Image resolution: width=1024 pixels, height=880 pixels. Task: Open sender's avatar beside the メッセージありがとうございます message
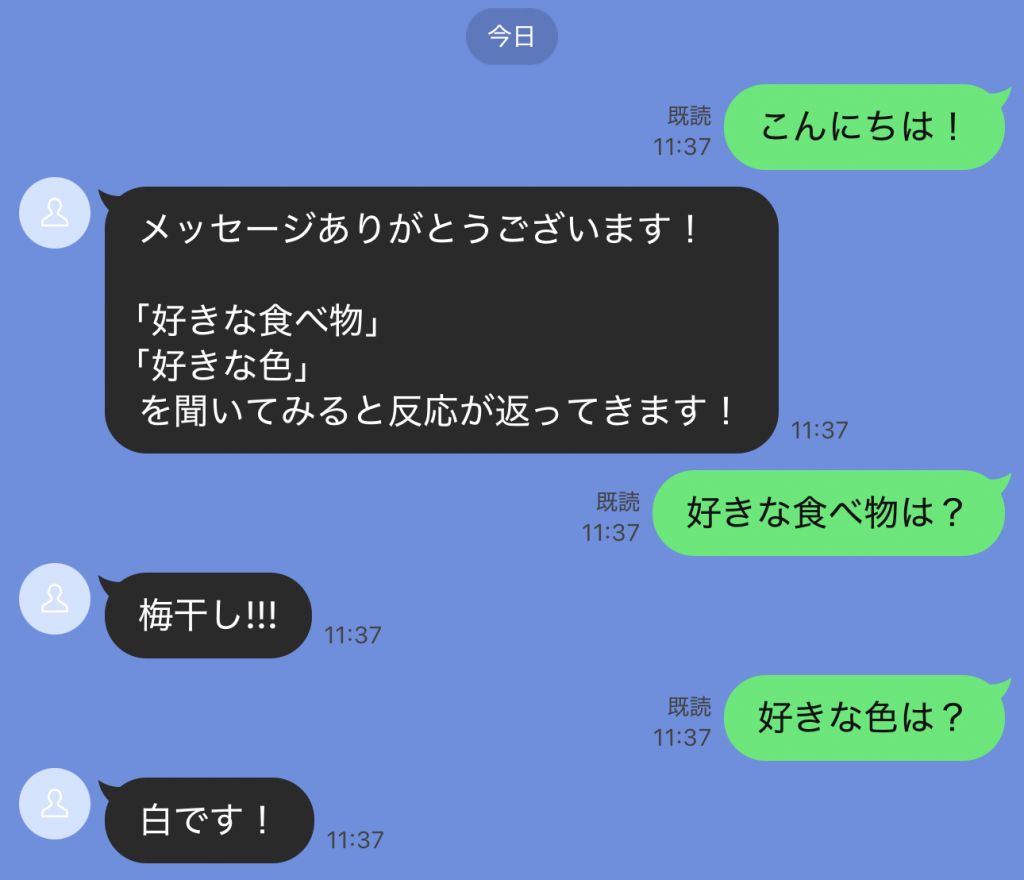55,213
